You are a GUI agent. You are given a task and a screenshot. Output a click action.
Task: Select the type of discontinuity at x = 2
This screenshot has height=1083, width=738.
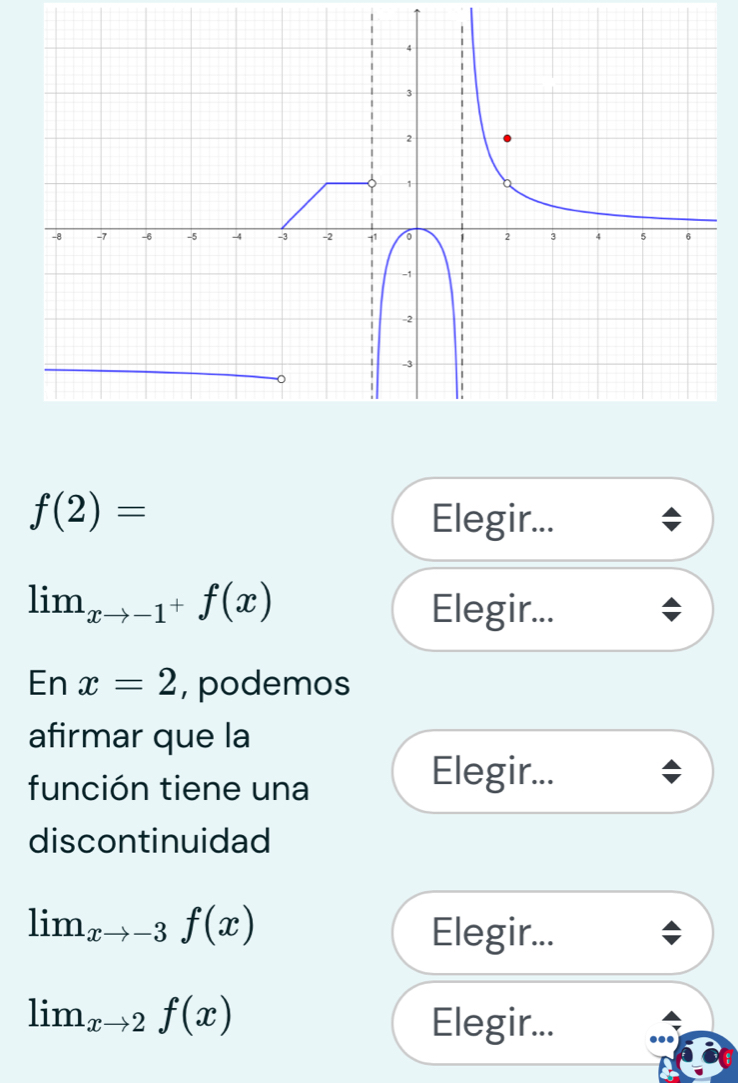[552, 771]
